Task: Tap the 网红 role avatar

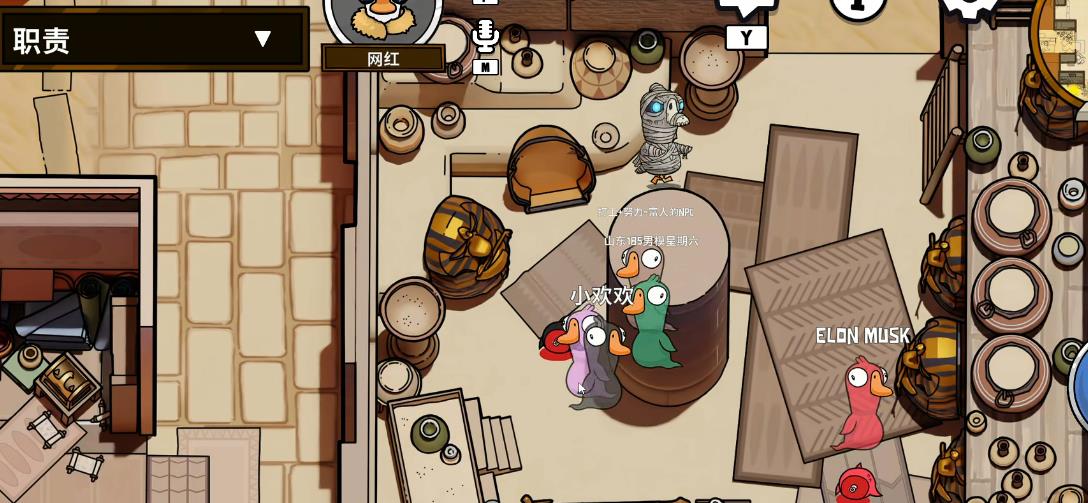Action: tap(383, 17)
